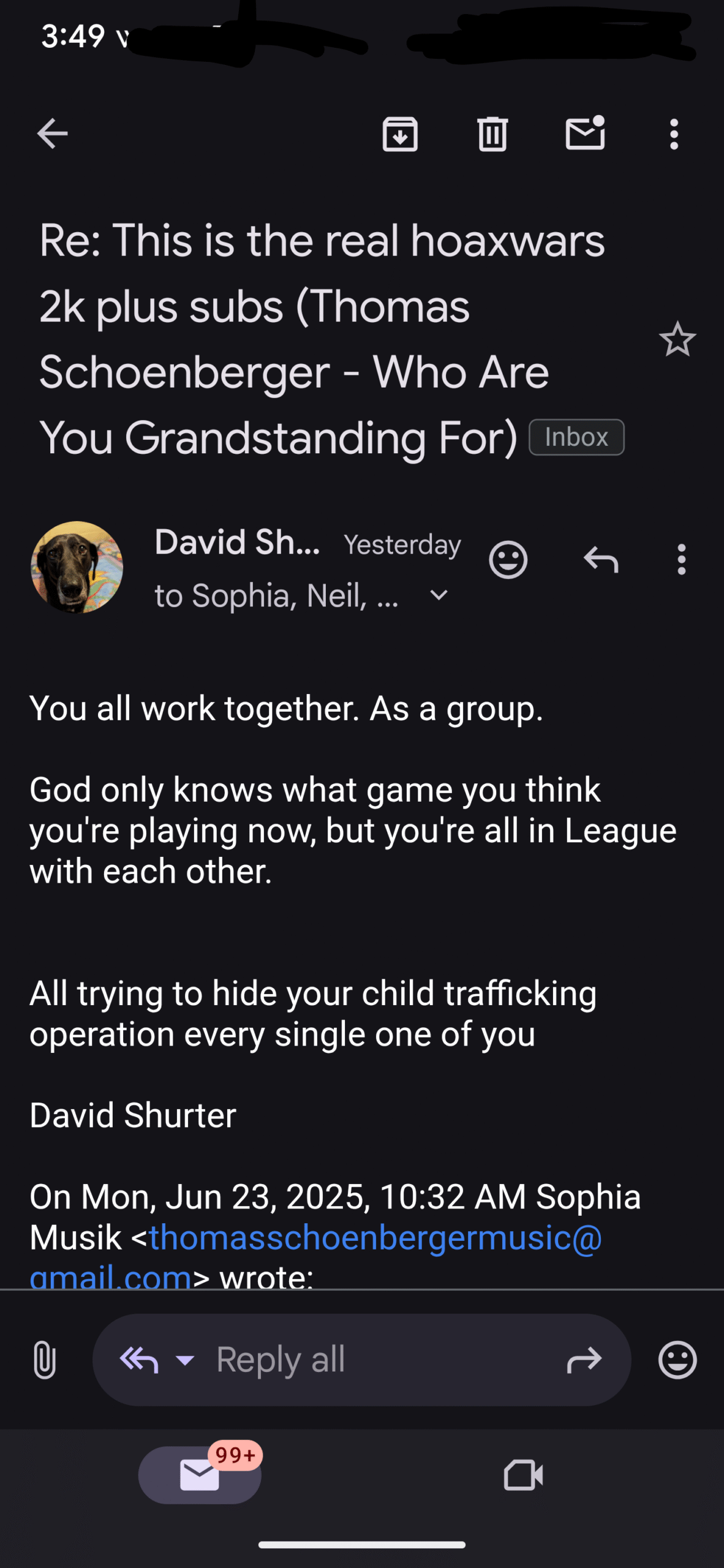Open reply type dropdown beside Reply all

point(185,1360)
